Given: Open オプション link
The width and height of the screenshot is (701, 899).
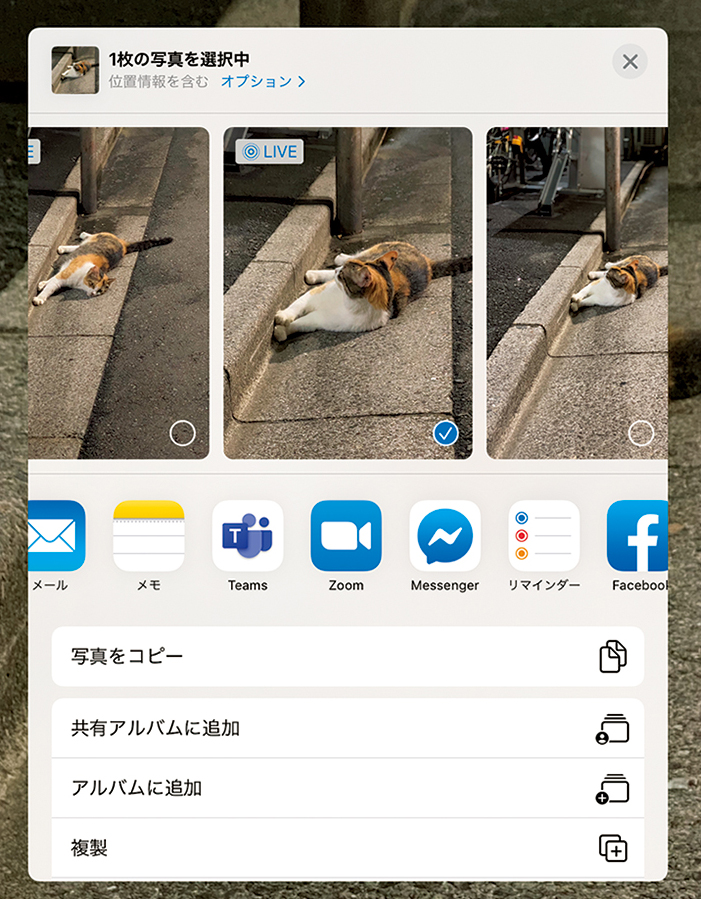Looking at the screenshot, I should coord(263,82).
